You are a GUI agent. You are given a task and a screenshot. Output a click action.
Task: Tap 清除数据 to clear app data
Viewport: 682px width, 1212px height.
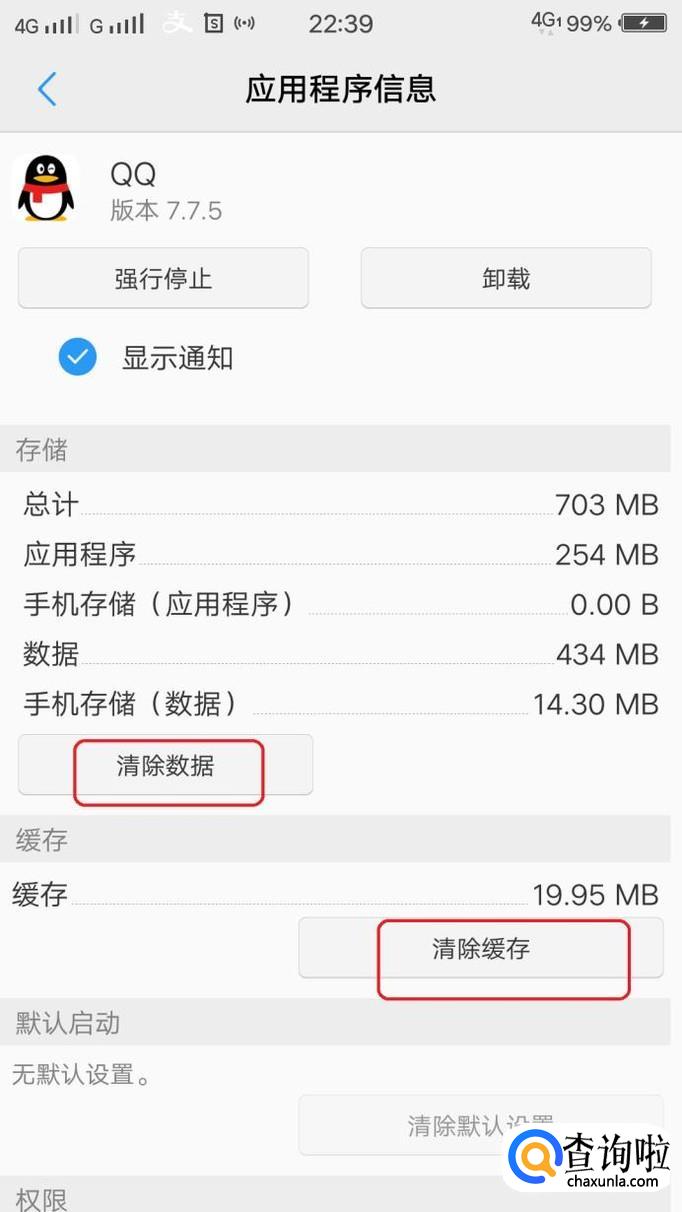(165, 766)
